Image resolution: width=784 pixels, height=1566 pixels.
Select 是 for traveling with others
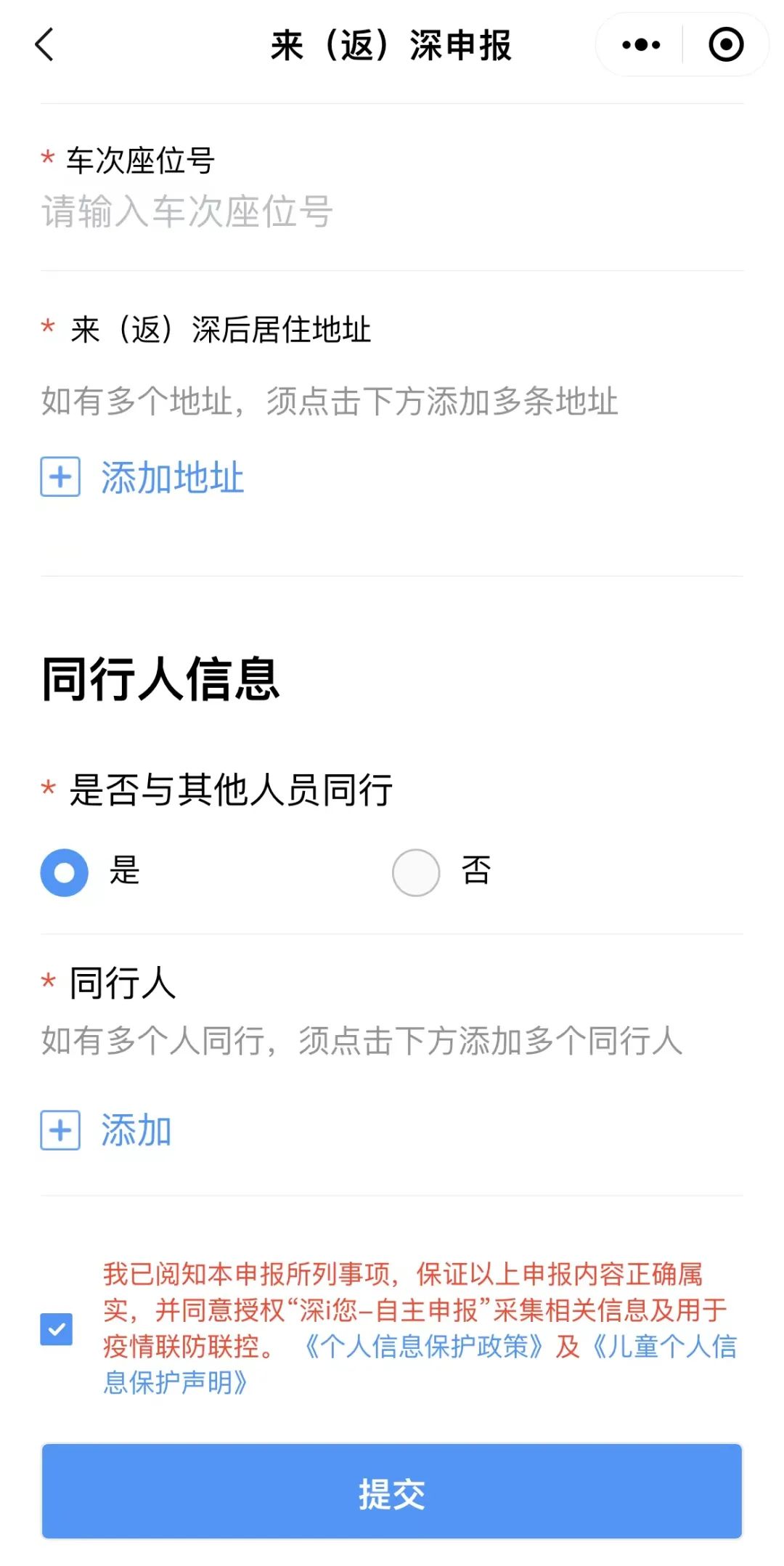[x=91, y=872]
